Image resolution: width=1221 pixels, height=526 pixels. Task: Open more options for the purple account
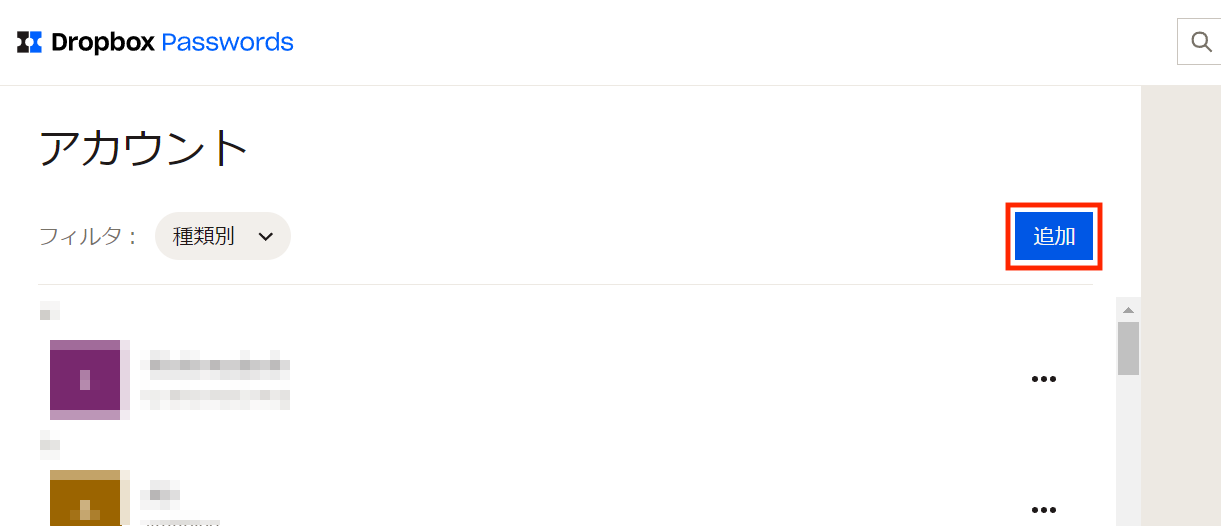click(x=1043, y=379)
